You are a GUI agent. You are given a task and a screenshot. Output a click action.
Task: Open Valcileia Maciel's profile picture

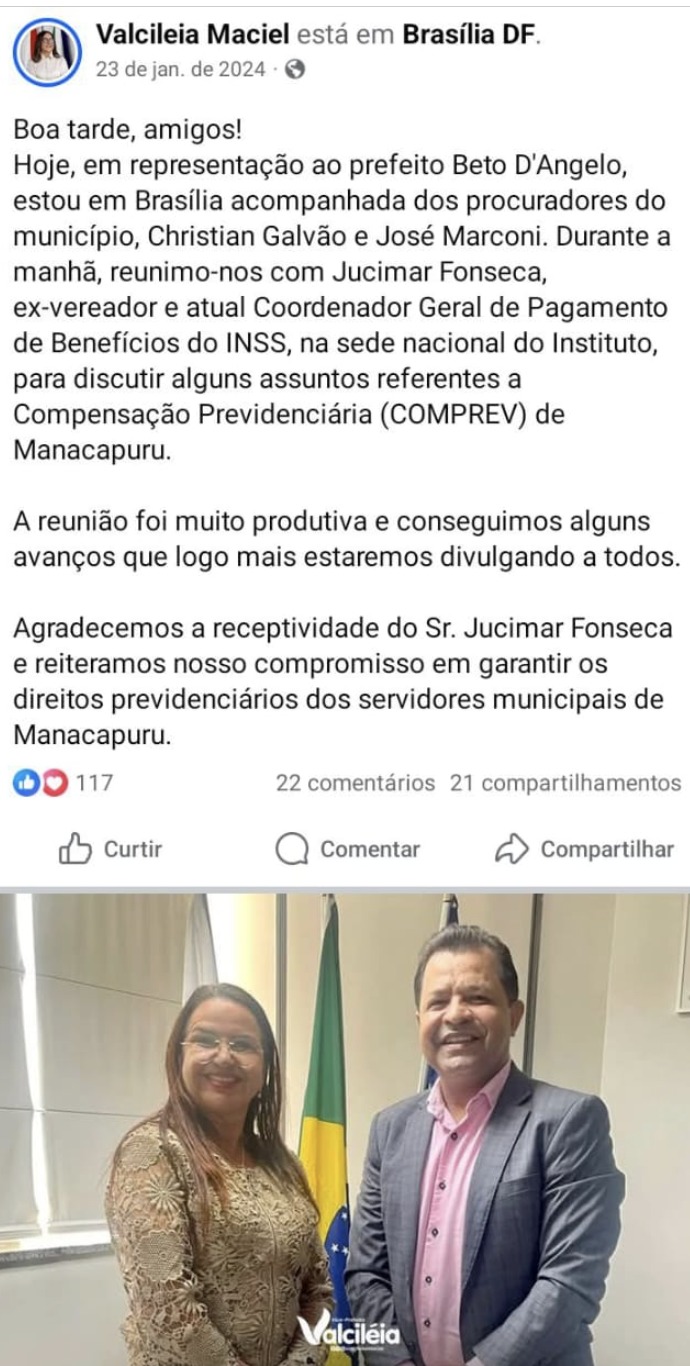[x=47, y=51]
